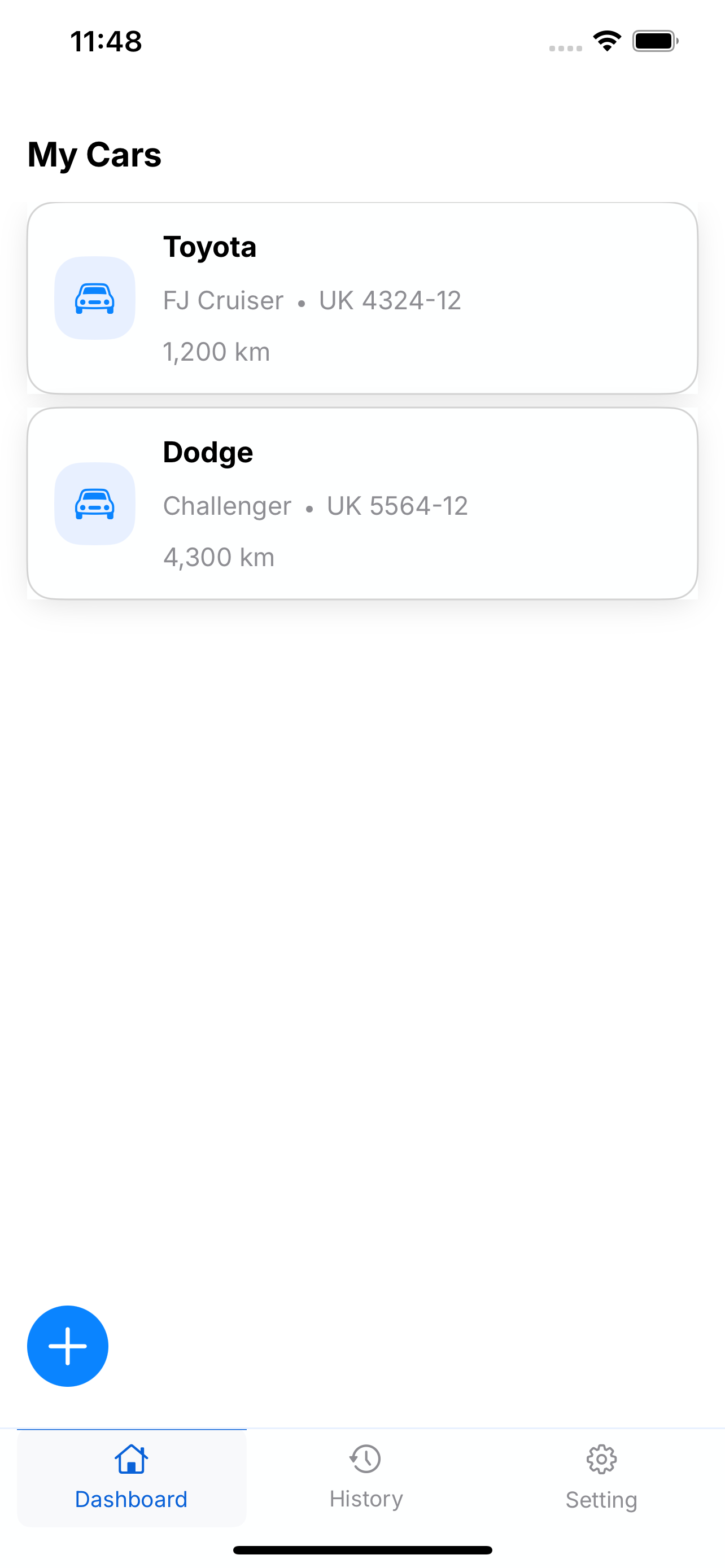725x1568 pixels.
Task: Switch to the History tab
Action: point(365,1479)
